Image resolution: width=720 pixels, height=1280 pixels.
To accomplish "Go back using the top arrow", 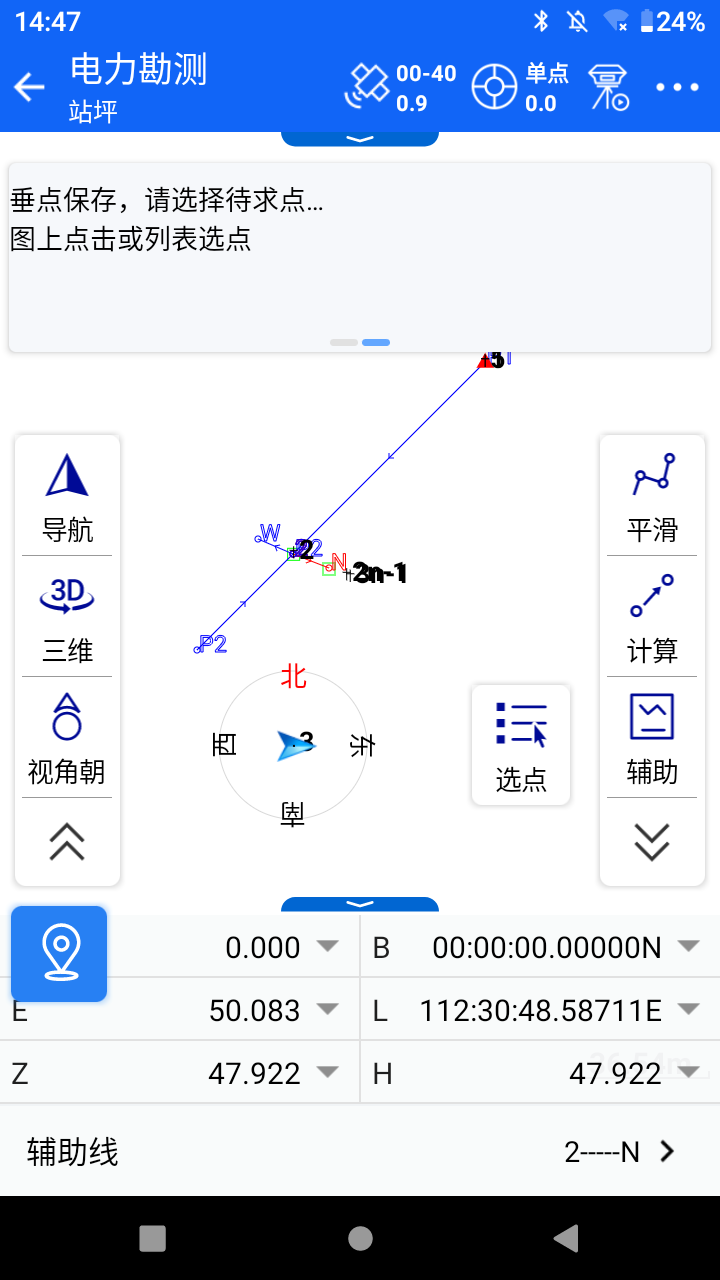I will [30, 87].
